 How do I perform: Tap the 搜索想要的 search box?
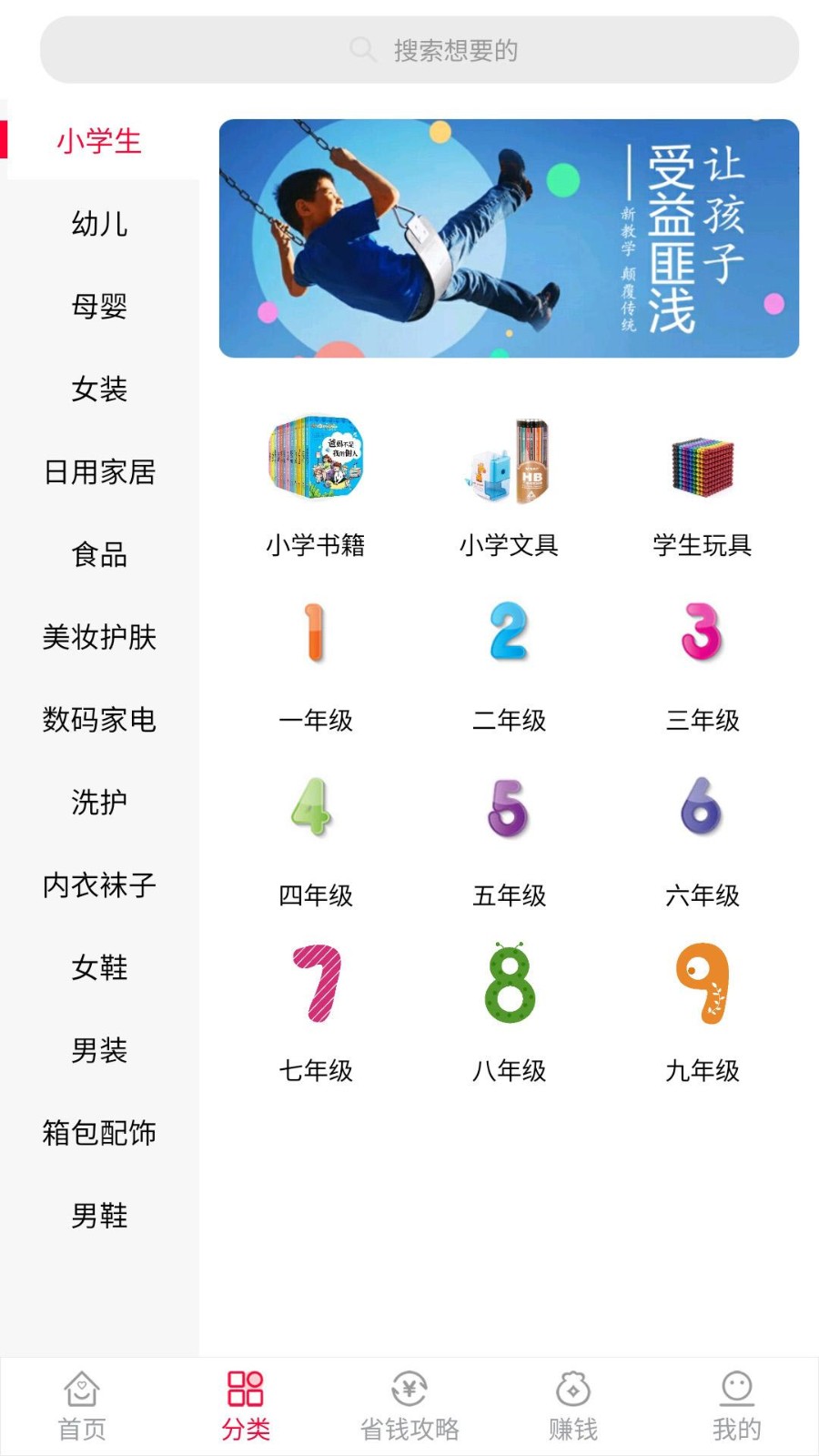419,50
